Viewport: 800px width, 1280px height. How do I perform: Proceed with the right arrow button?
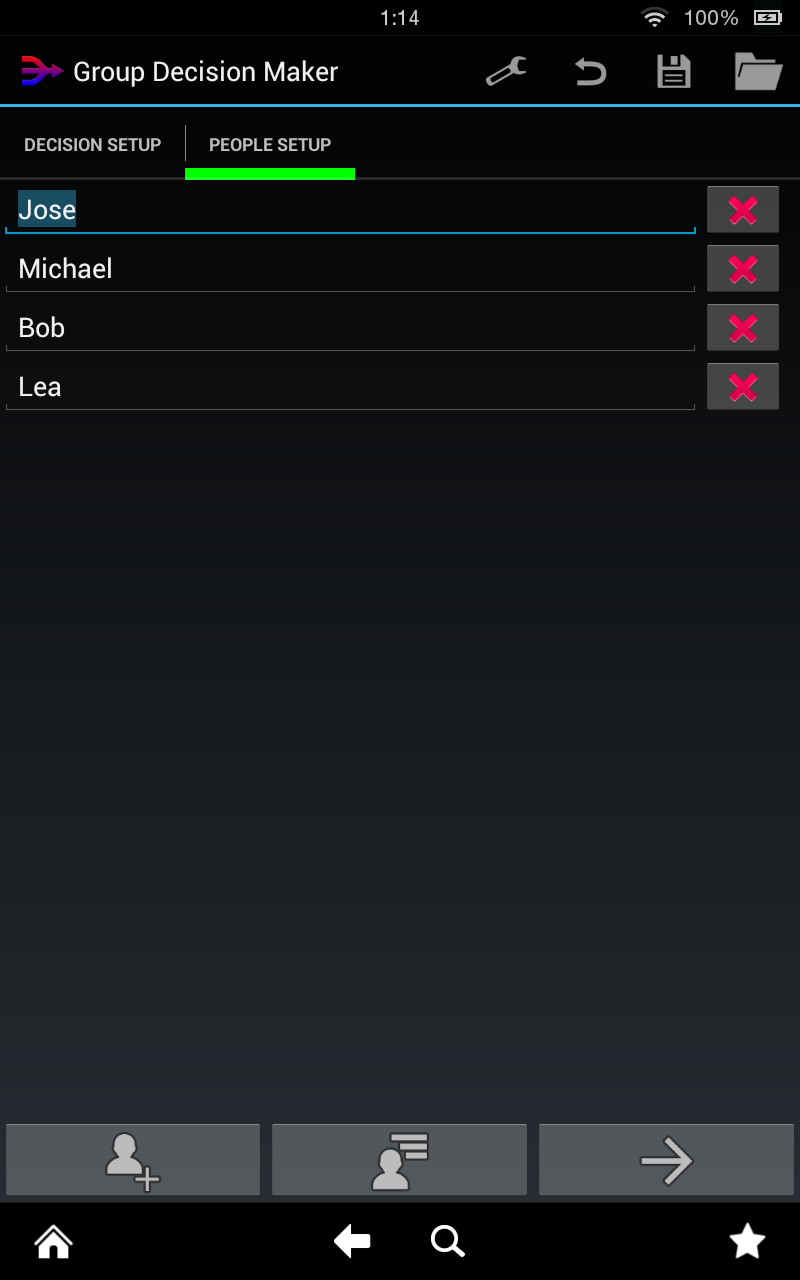tap(666, 1160)
